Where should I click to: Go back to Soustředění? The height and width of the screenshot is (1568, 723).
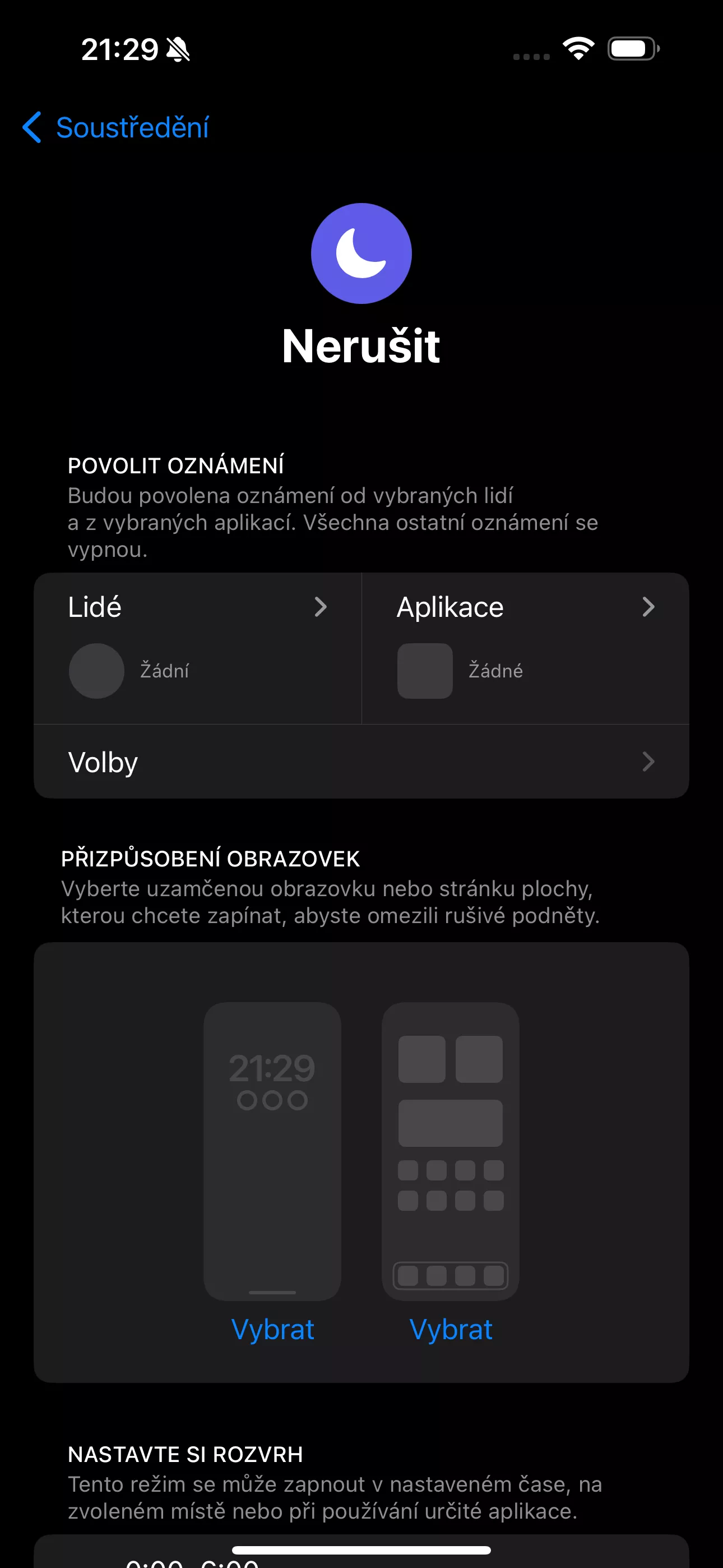[115, 128]
